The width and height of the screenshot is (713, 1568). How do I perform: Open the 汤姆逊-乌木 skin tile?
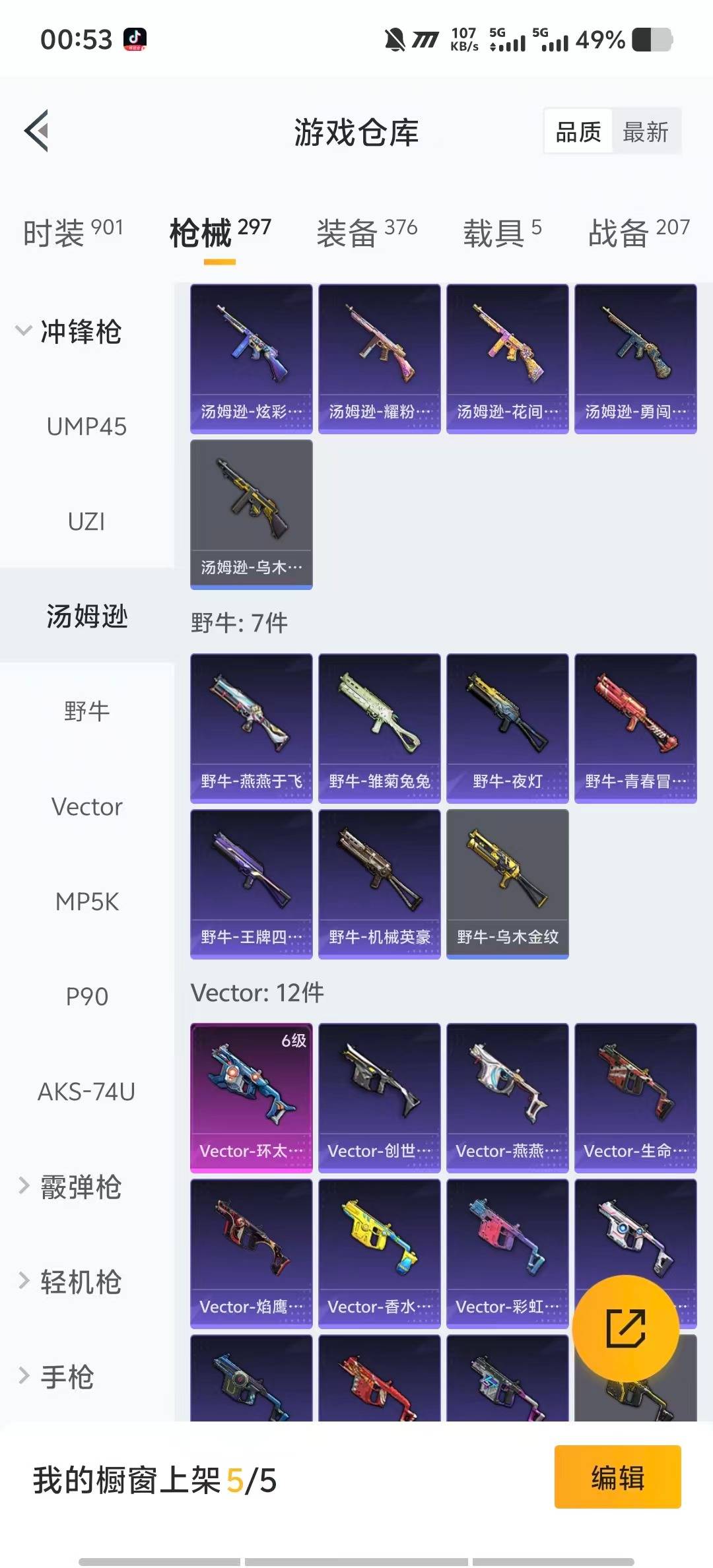click(x=251, y=514)
